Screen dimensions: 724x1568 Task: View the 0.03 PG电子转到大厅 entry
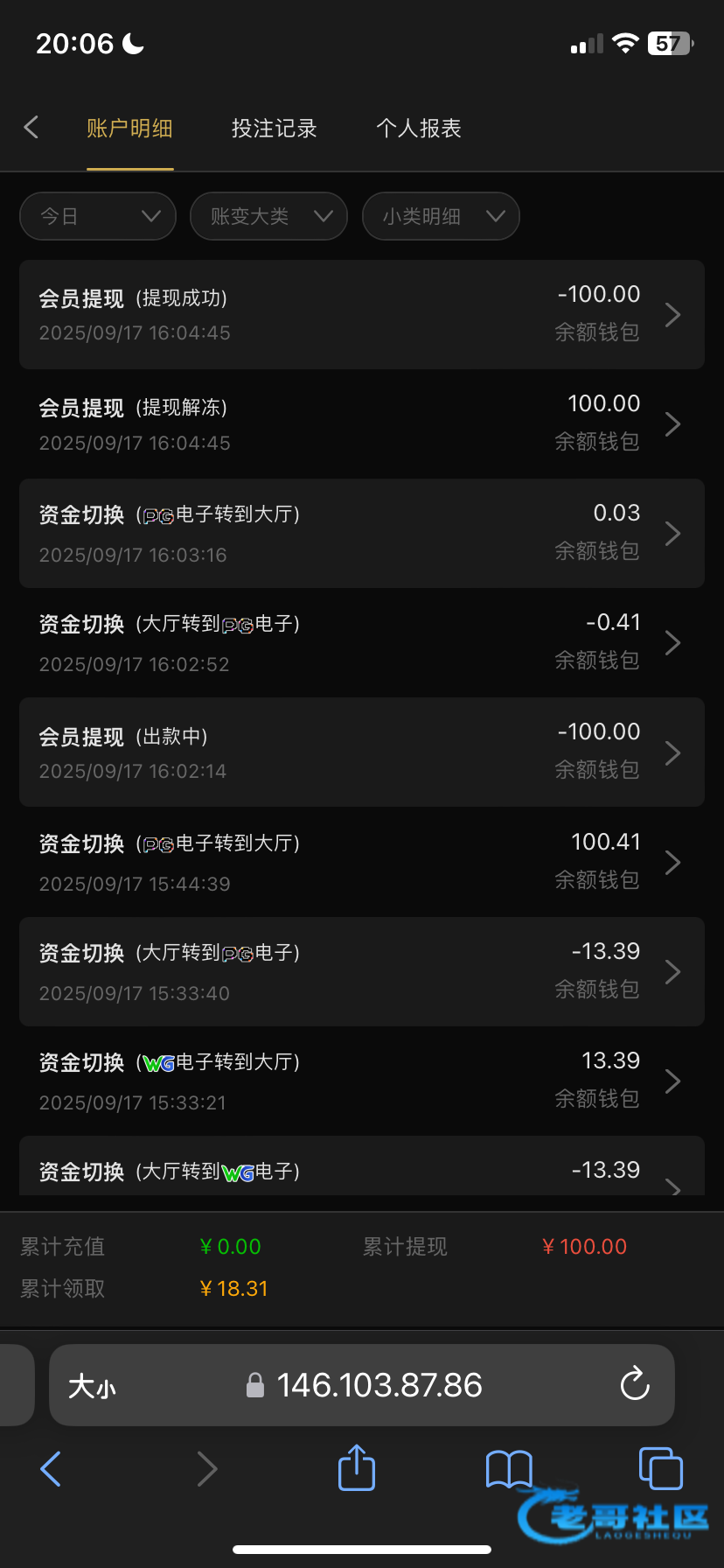[361, 534]
